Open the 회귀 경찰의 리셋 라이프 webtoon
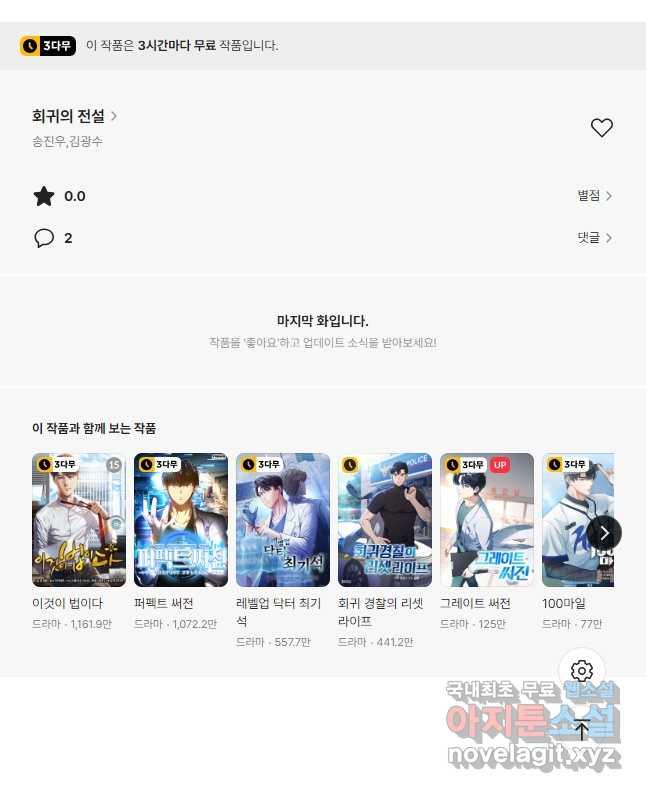 385,520
